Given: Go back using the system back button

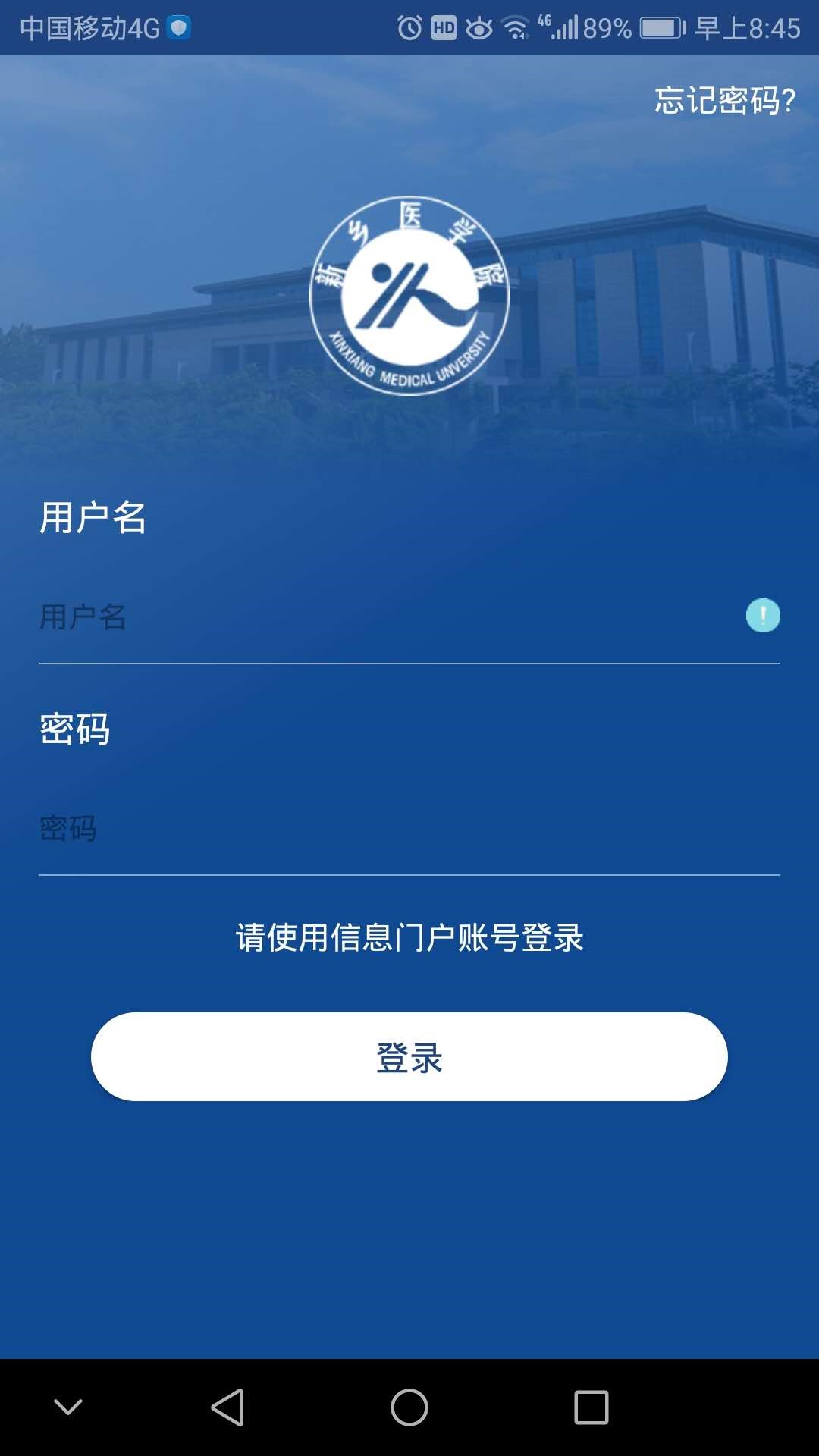Looking at the screenshot, I should 227,1407.
